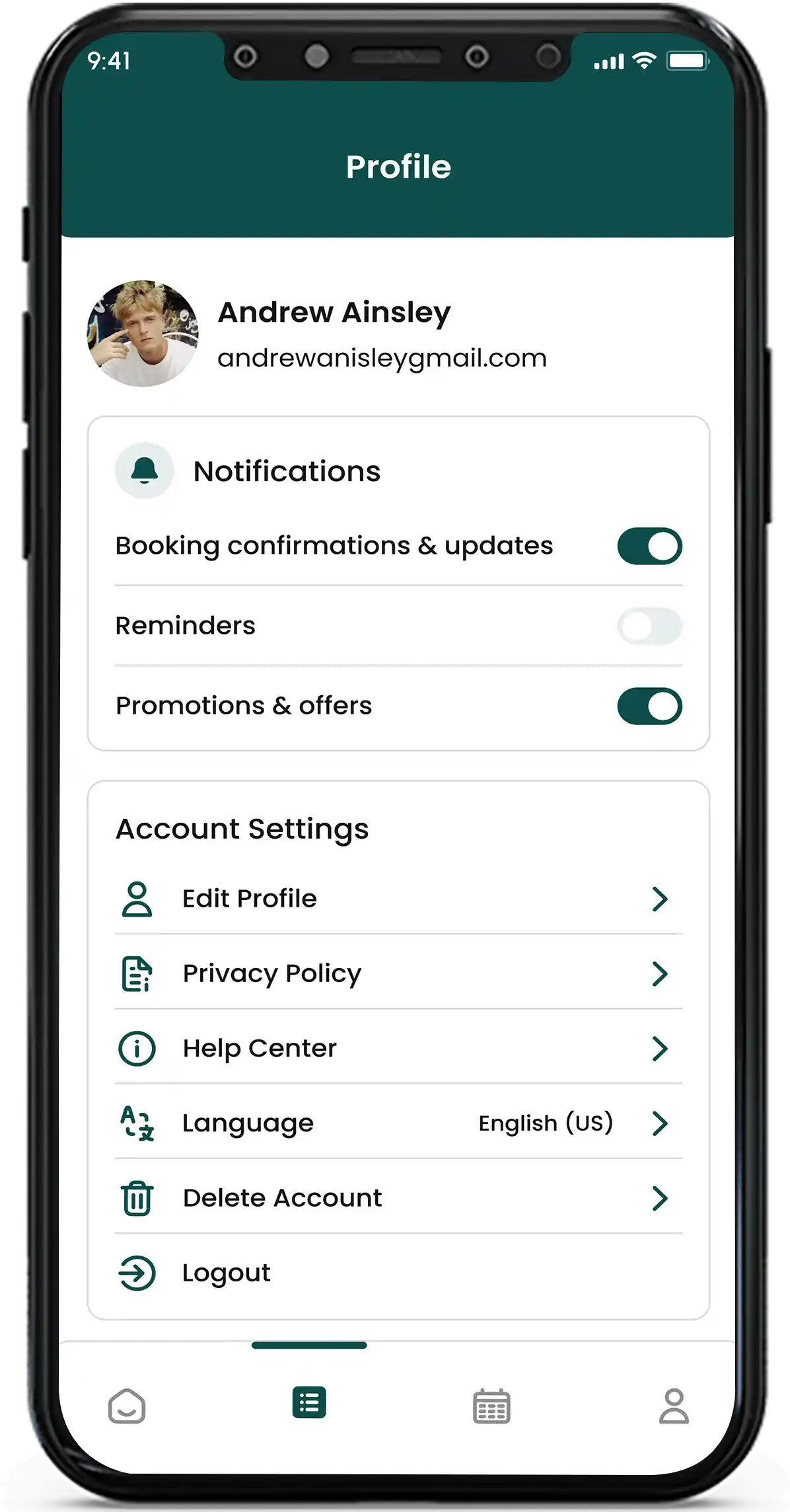Turn off Promotions & offers
Viewport: 790px width, 1512px height.
(649, 706)
